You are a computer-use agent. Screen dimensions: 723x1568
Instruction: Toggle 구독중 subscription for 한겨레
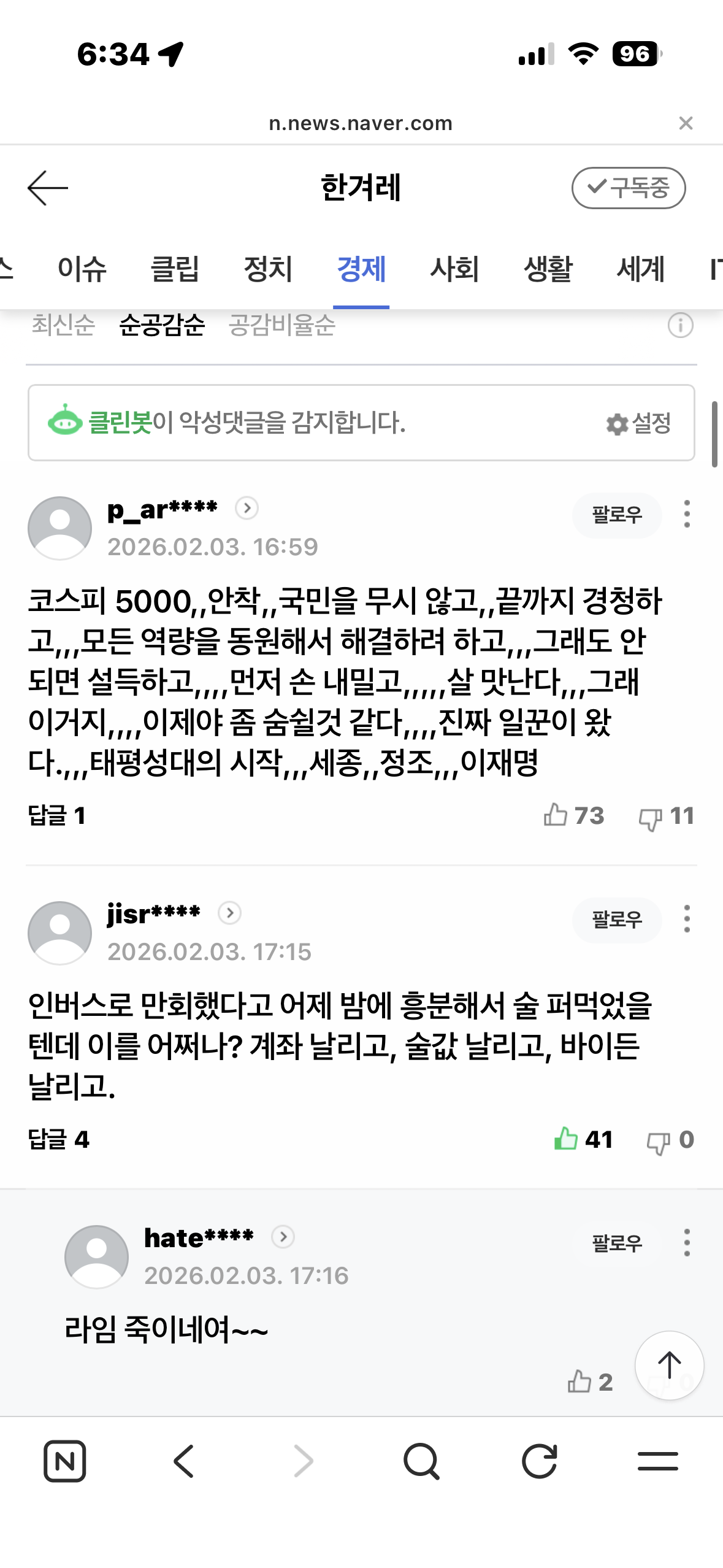629,188
